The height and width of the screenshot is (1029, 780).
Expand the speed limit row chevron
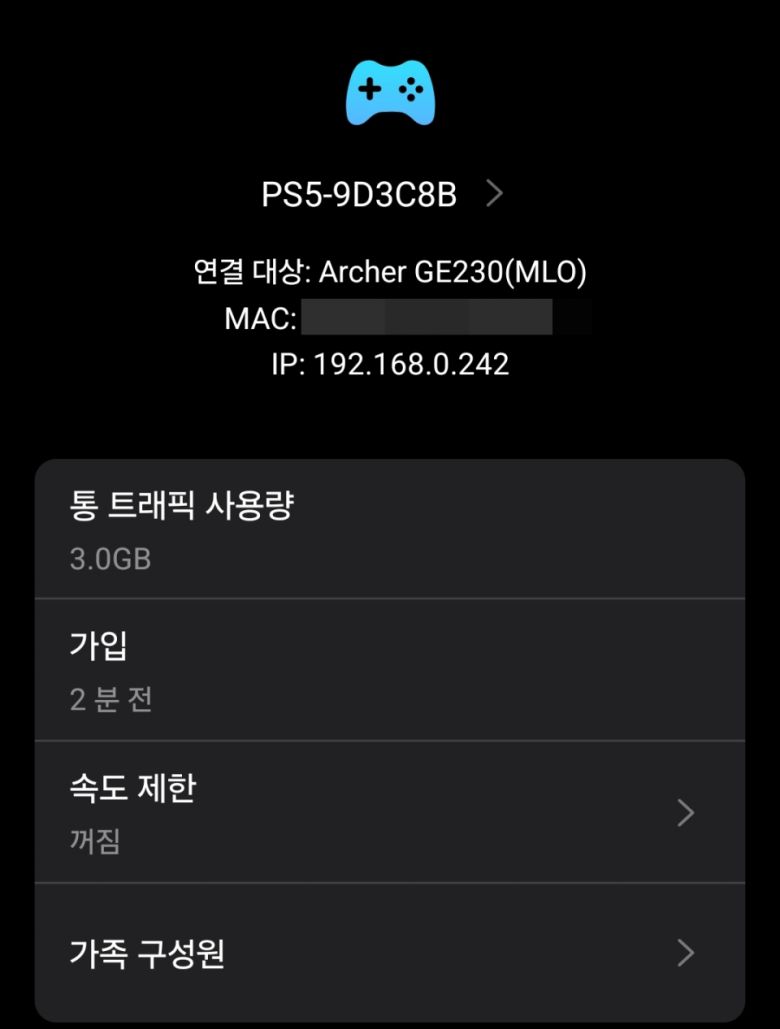tap(686, 813)
